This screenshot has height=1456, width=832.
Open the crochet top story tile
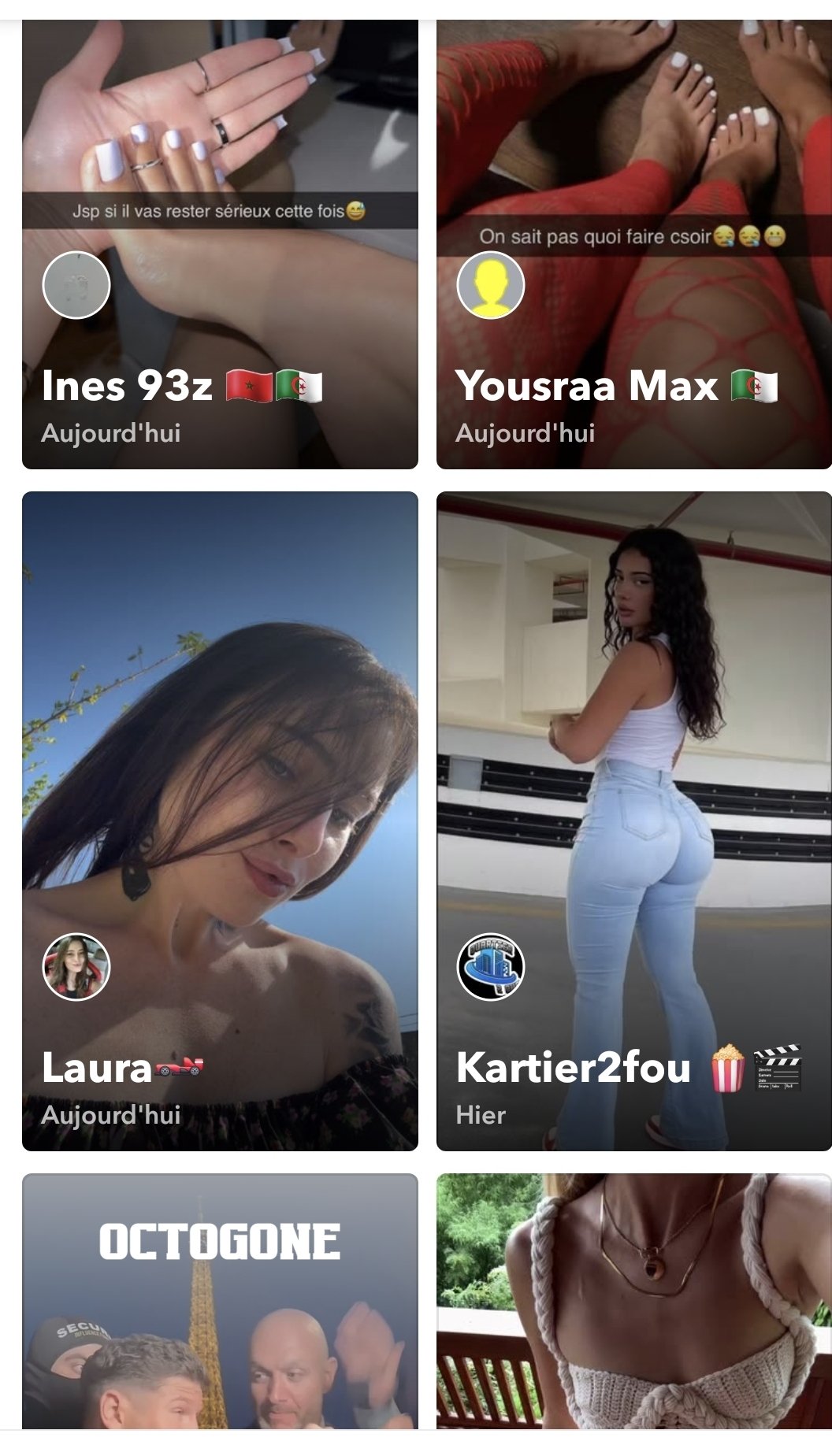click(634, 1301)
